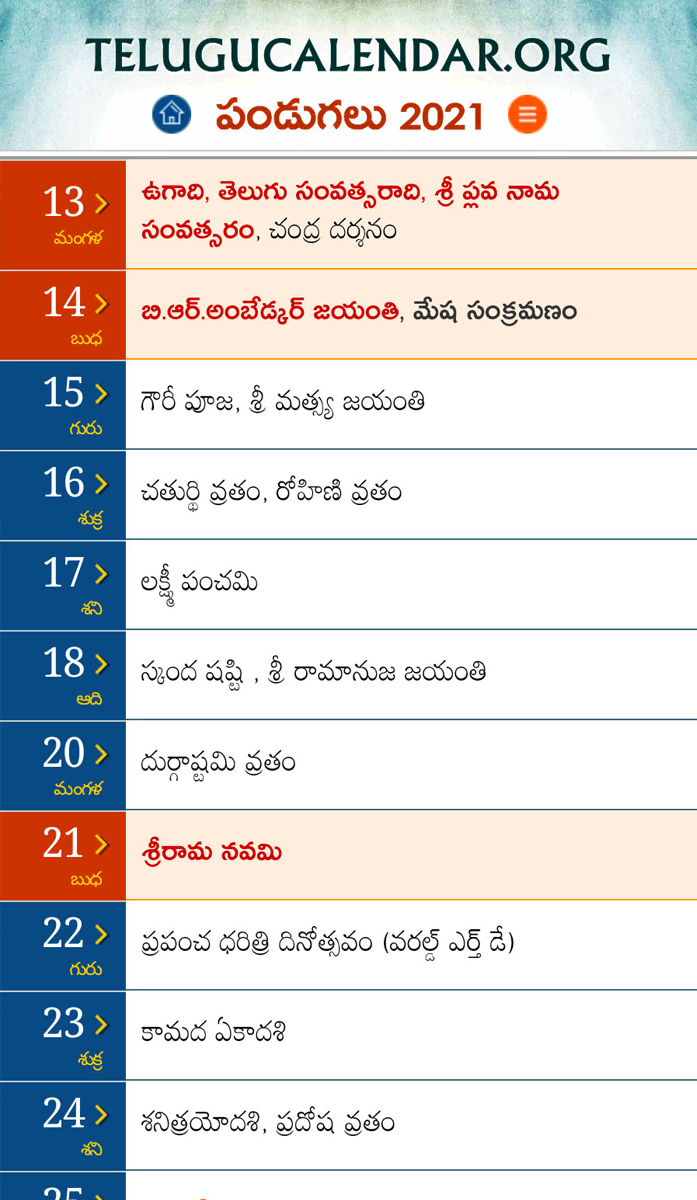Screen dimensions: 697x1200
Task: View date 22 World Earth Day row
Action: point(348,946)
